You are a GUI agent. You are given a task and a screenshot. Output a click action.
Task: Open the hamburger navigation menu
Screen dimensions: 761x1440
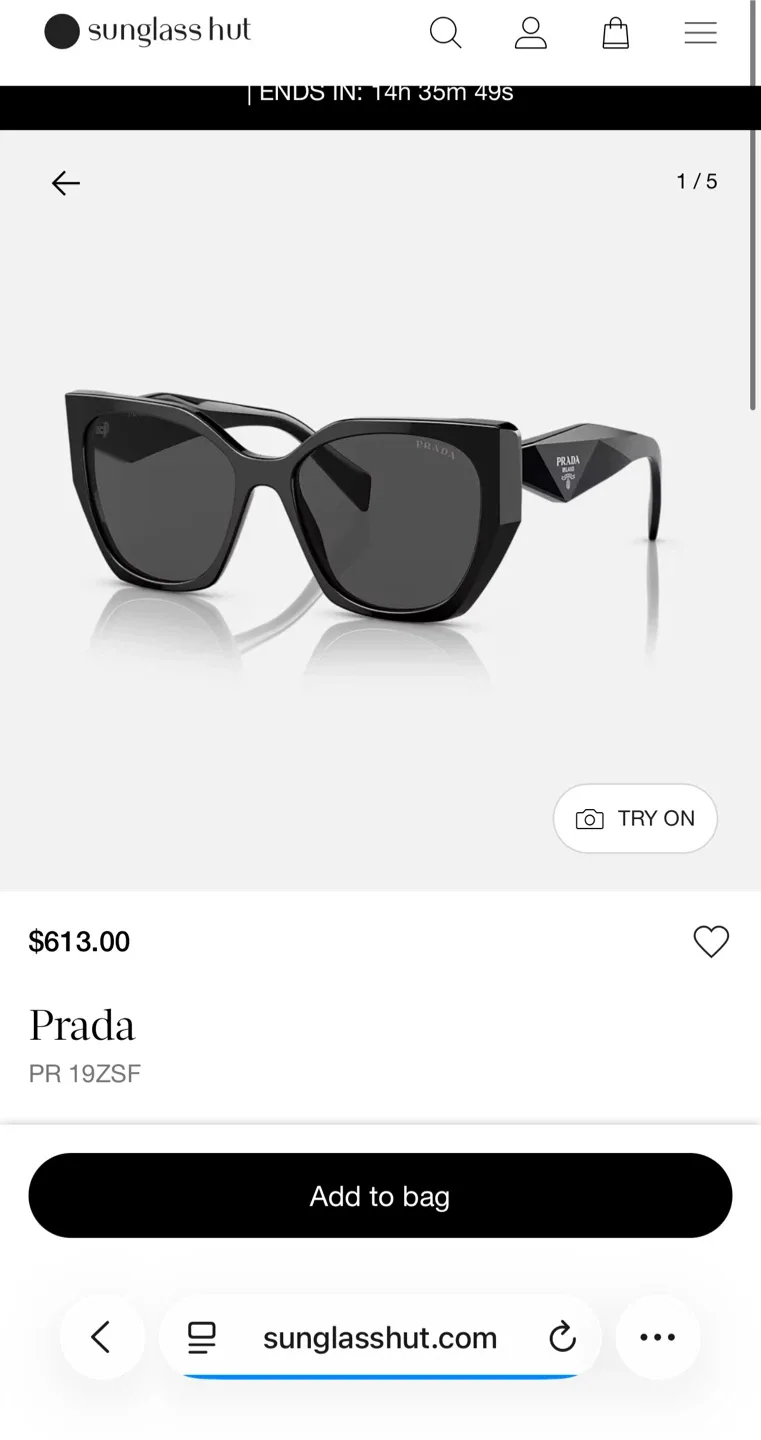pos(700,33)
